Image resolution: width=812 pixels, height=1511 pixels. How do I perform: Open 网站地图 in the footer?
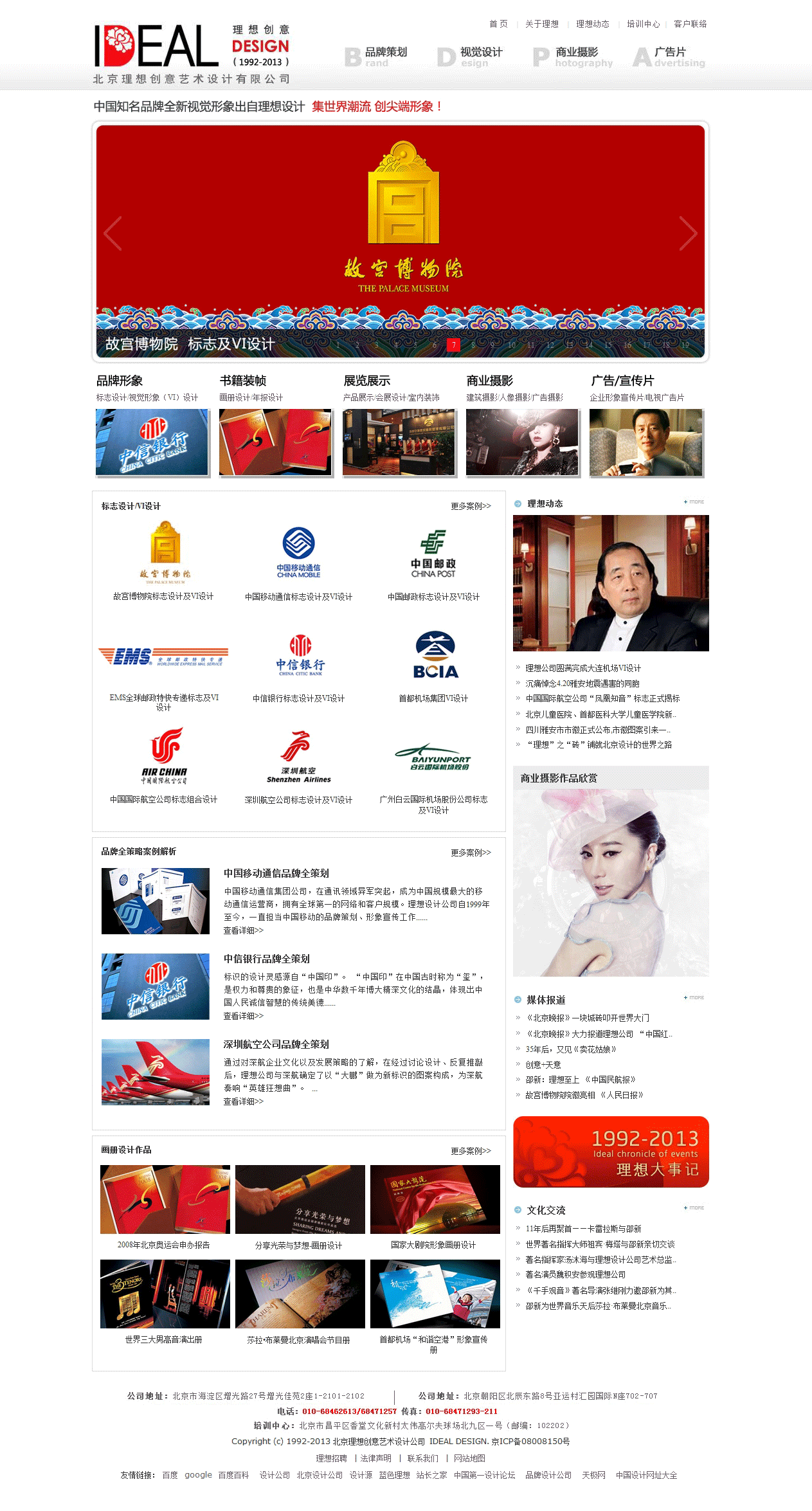(469, 1458)
